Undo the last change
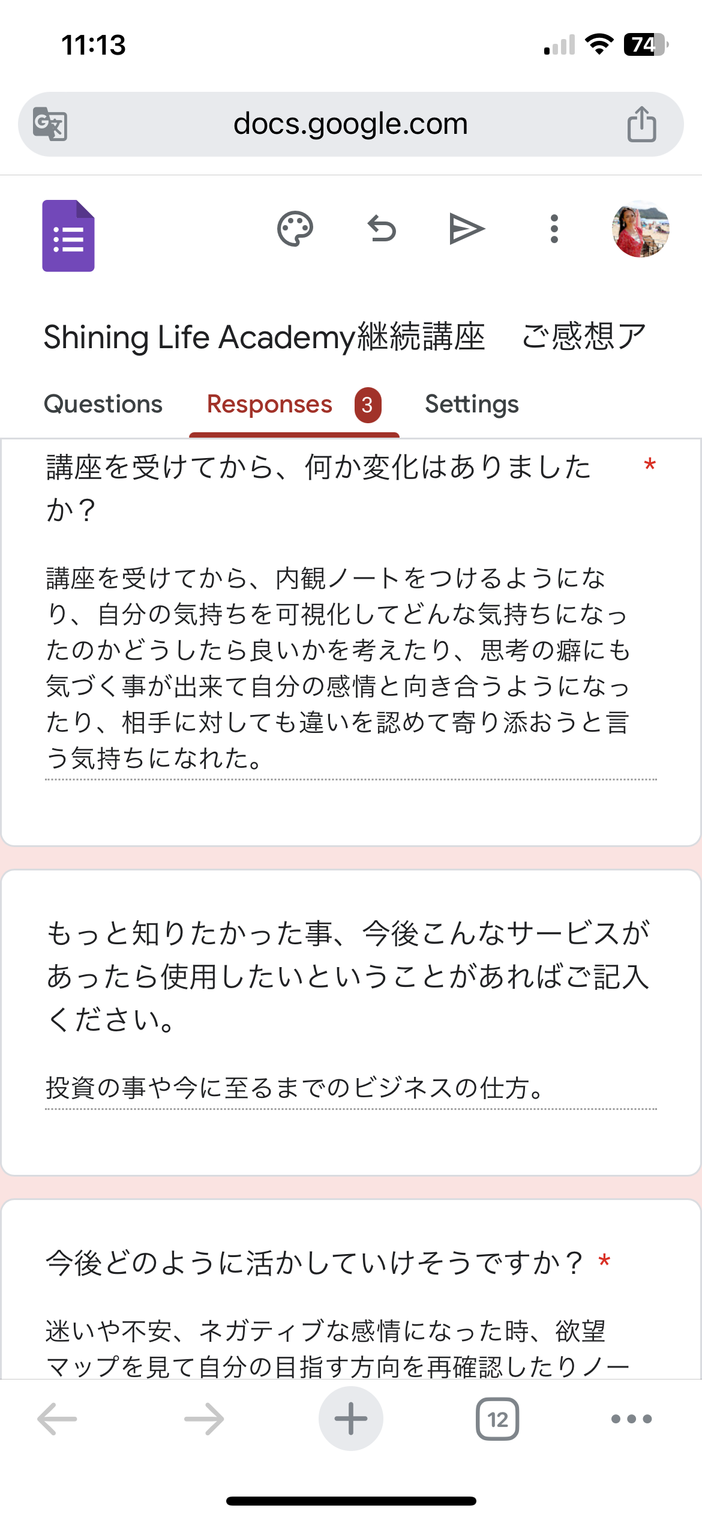The width and height of the screenshot is (702, 1520). [381, 229]
